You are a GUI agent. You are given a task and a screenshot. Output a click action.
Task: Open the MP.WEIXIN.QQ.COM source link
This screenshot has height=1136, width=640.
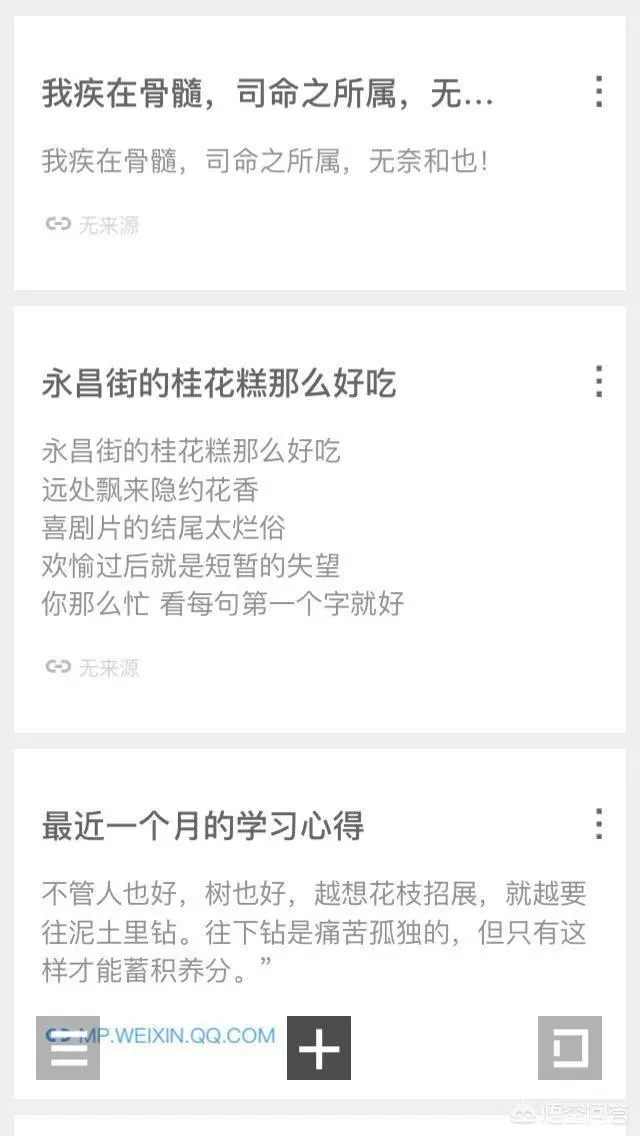point(190,1035)
